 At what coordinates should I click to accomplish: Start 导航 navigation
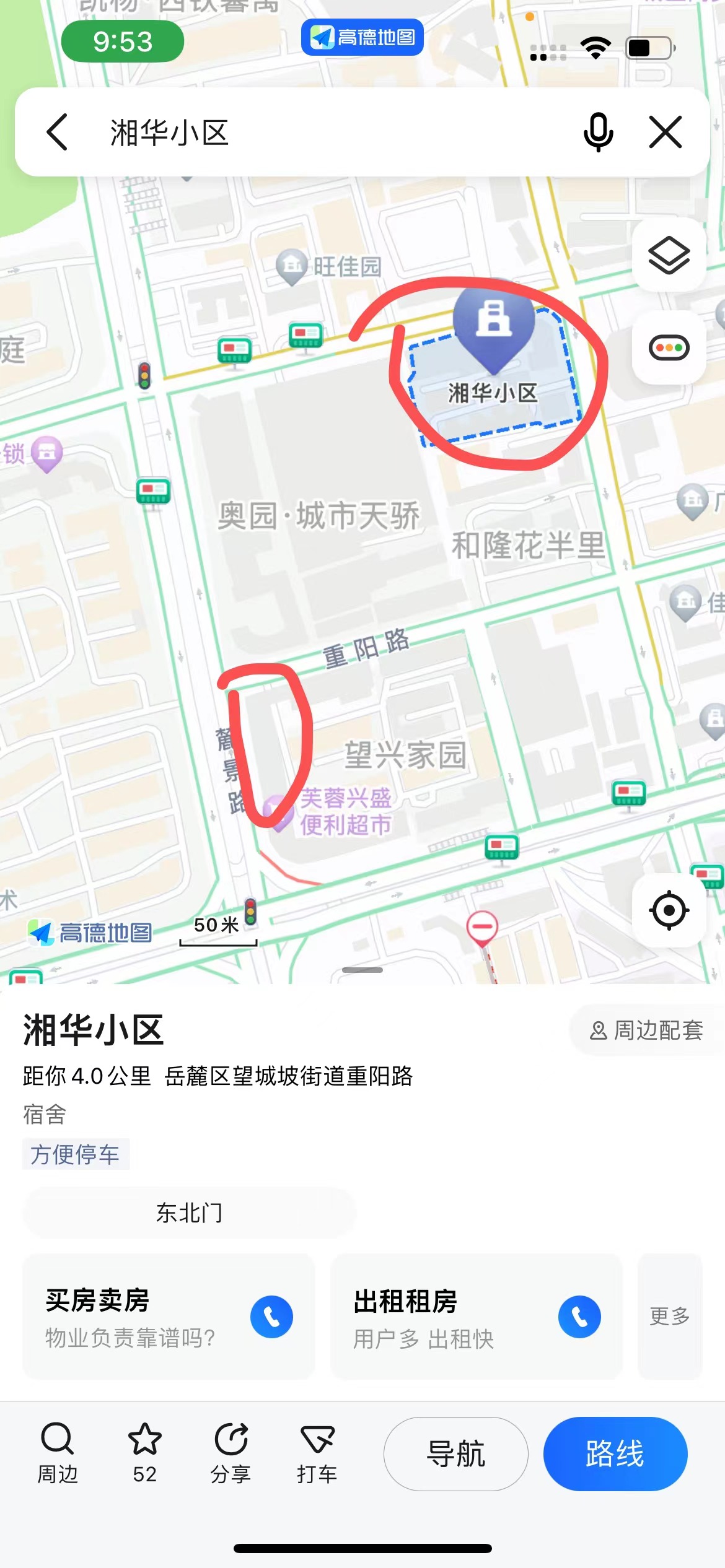coord(456,1453)
